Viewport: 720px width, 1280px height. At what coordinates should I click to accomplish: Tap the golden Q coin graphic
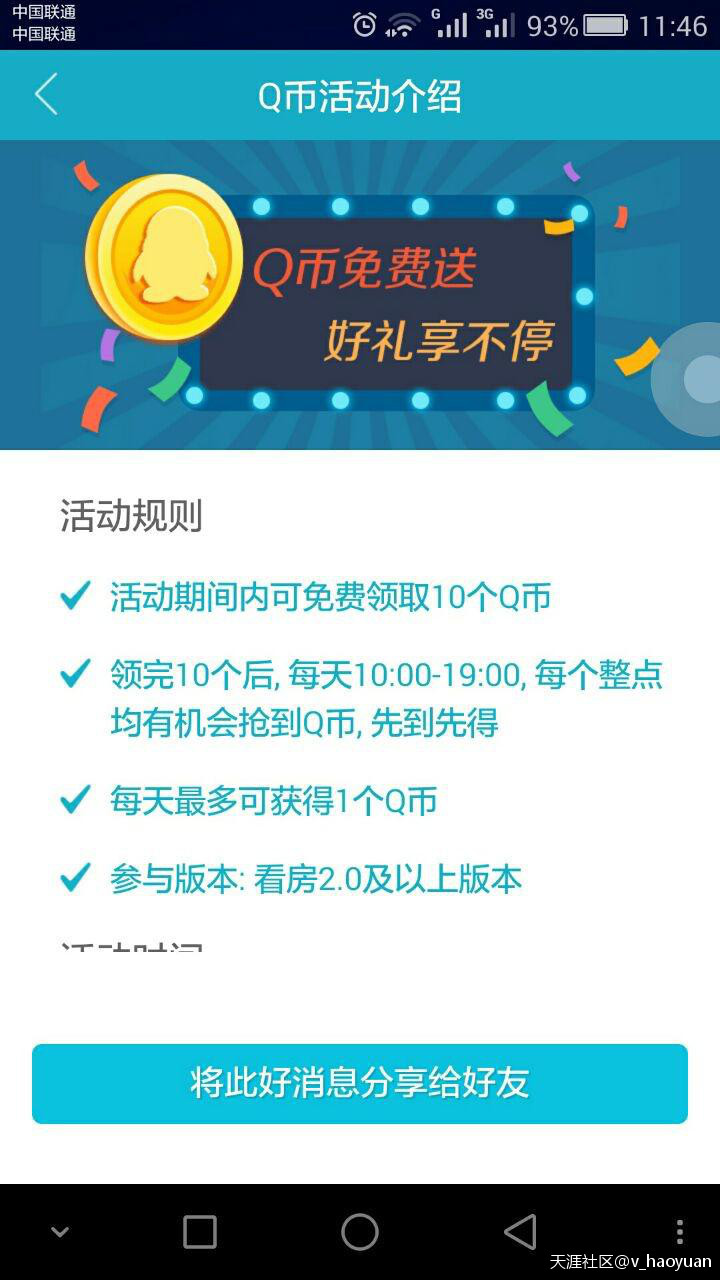click(168, 258)
